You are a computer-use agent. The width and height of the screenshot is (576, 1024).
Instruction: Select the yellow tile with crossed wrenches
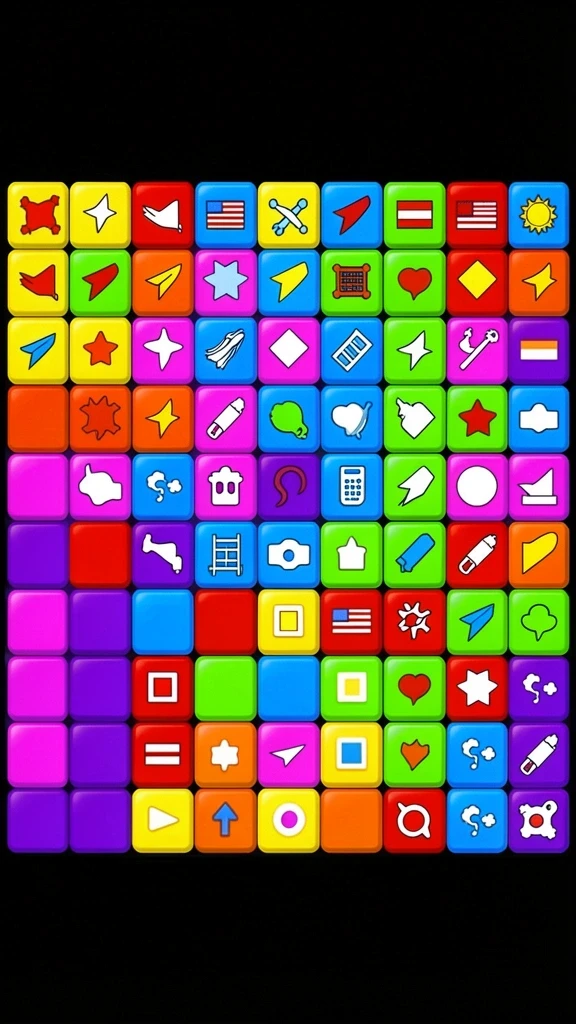pos(289,215)
